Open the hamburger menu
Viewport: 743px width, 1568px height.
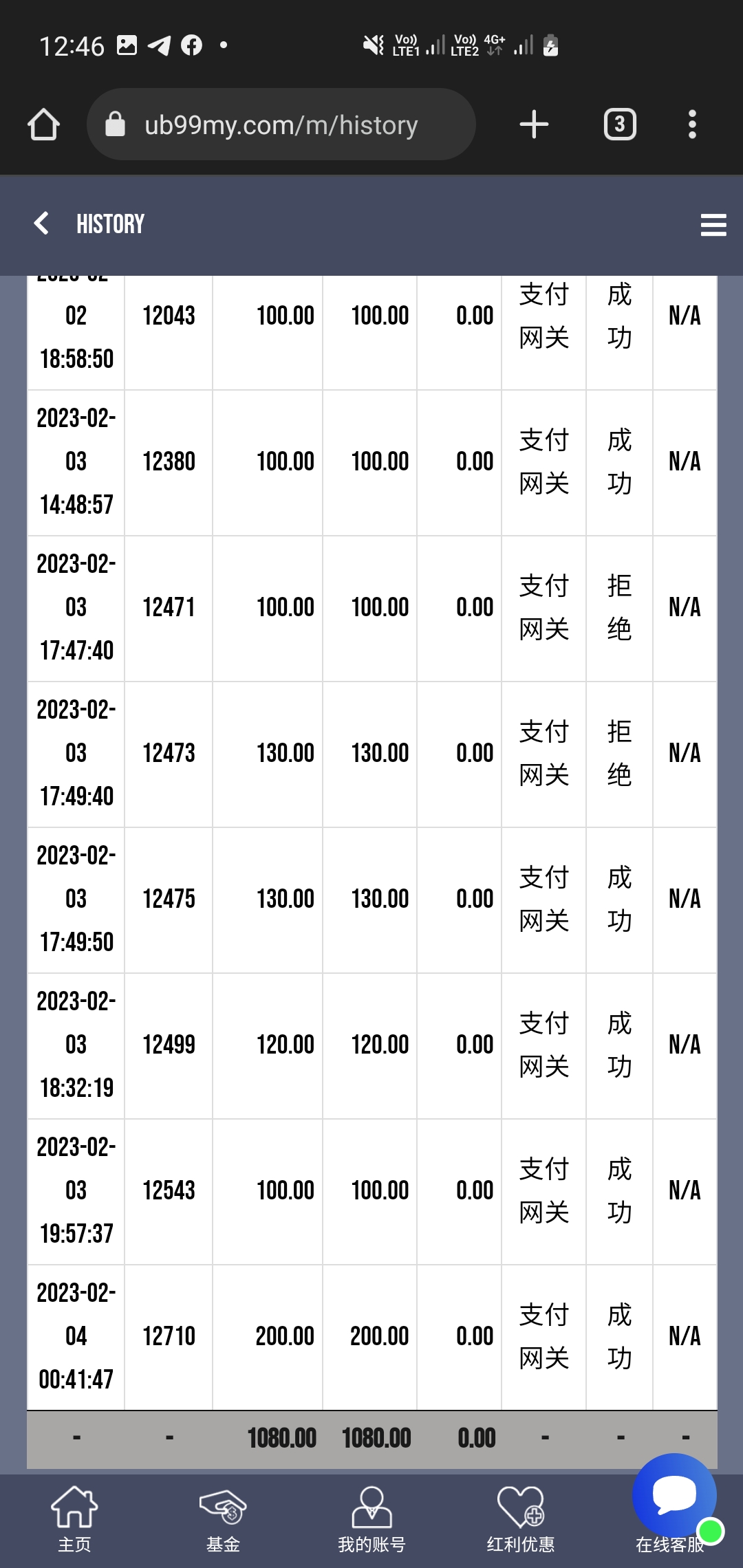[x=713, y=225]
